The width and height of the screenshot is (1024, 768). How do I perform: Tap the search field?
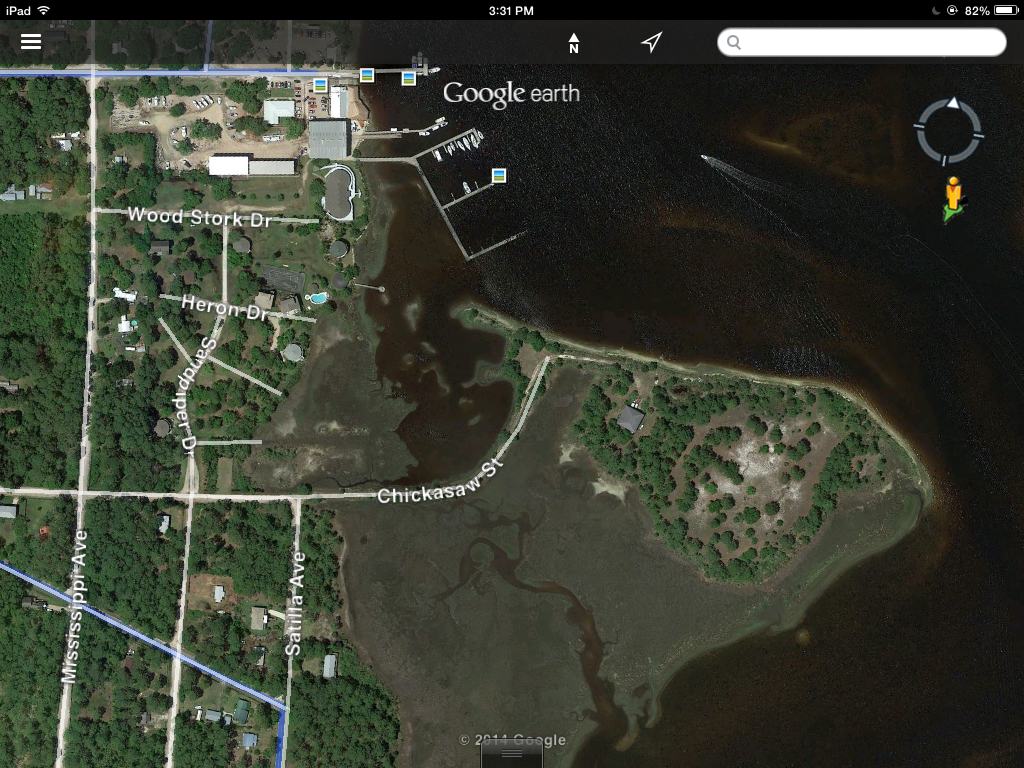click(862, 42)
